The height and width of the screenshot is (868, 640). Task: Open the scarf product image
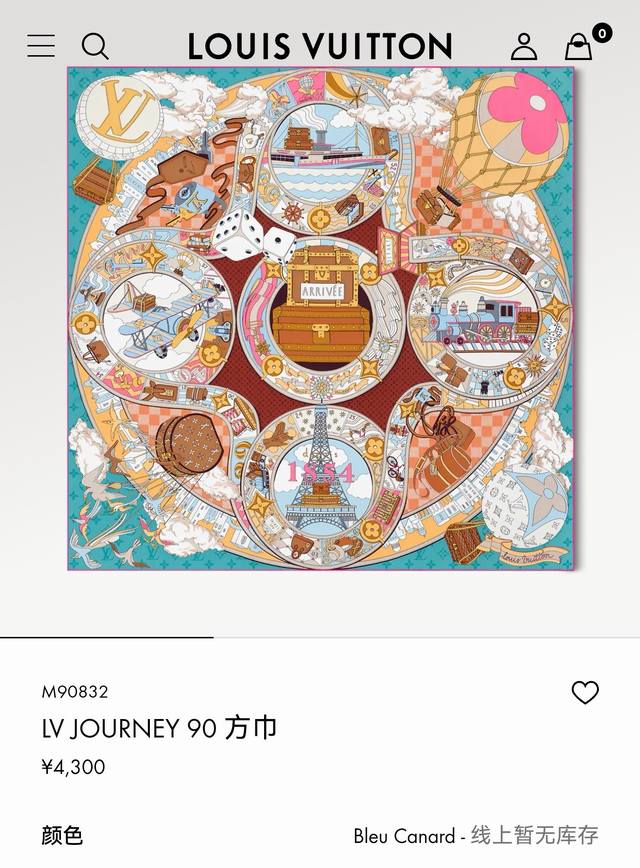pyautogui.click(x=320, y=318)
